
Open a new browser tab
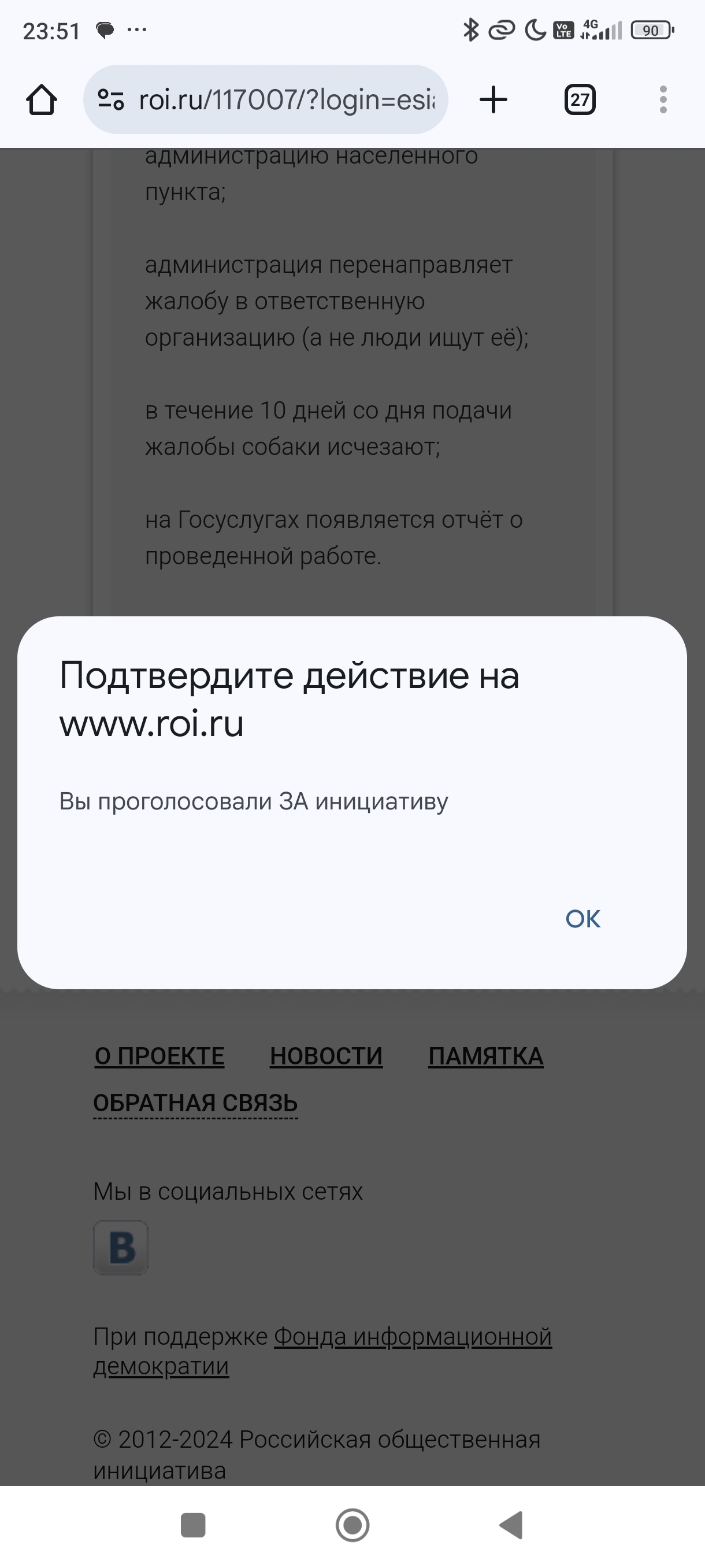click(x=493, y=99)
